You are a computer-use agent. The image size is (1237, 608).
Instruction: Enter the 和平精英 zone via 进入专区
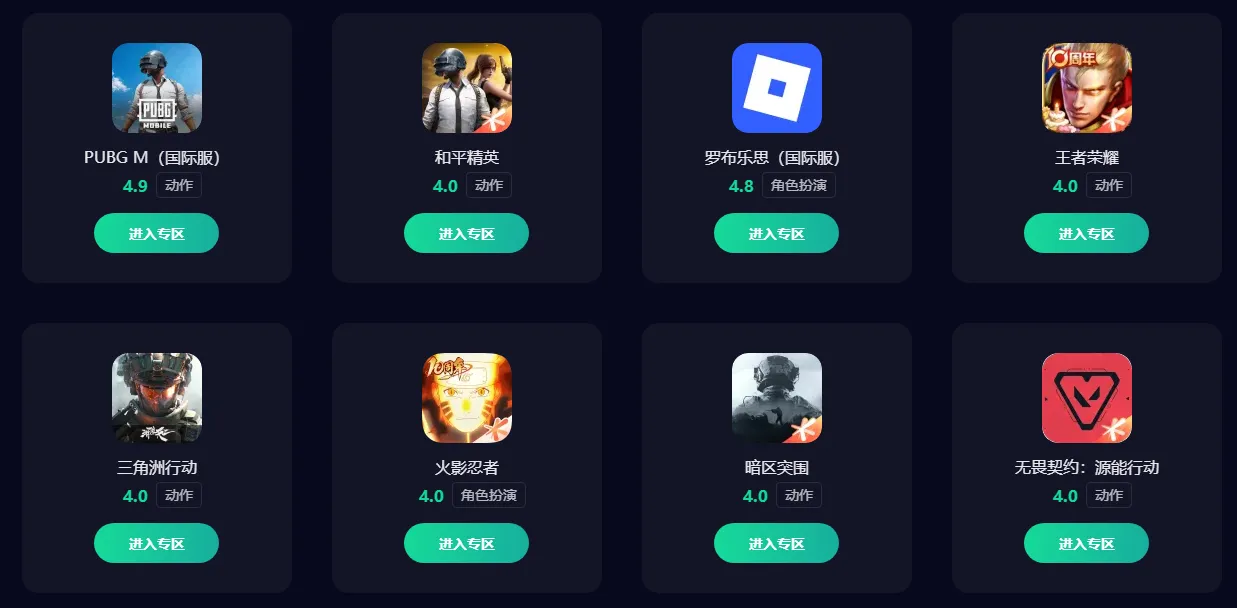[466, 233]
